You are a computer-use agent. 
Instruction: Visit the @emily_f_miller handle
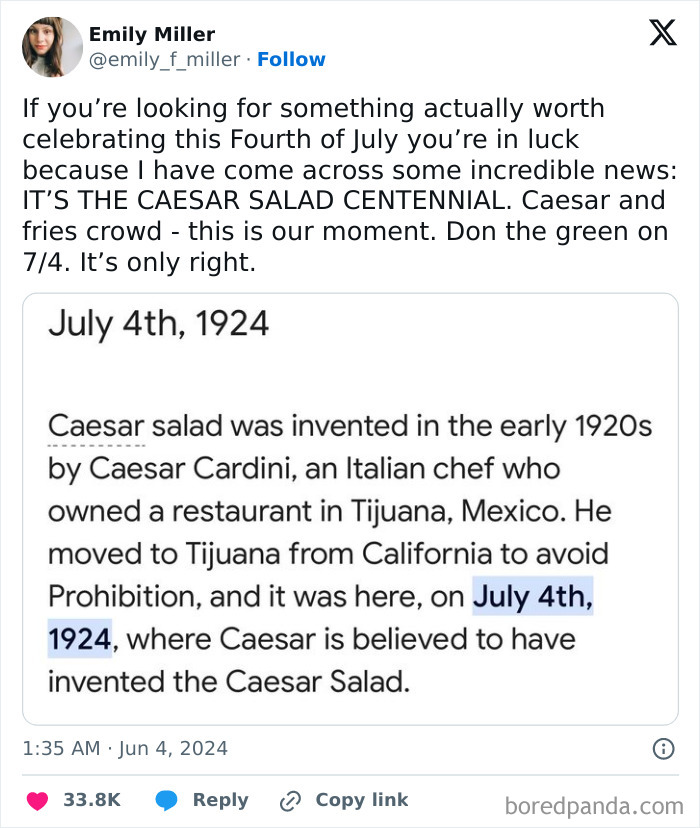164,60
